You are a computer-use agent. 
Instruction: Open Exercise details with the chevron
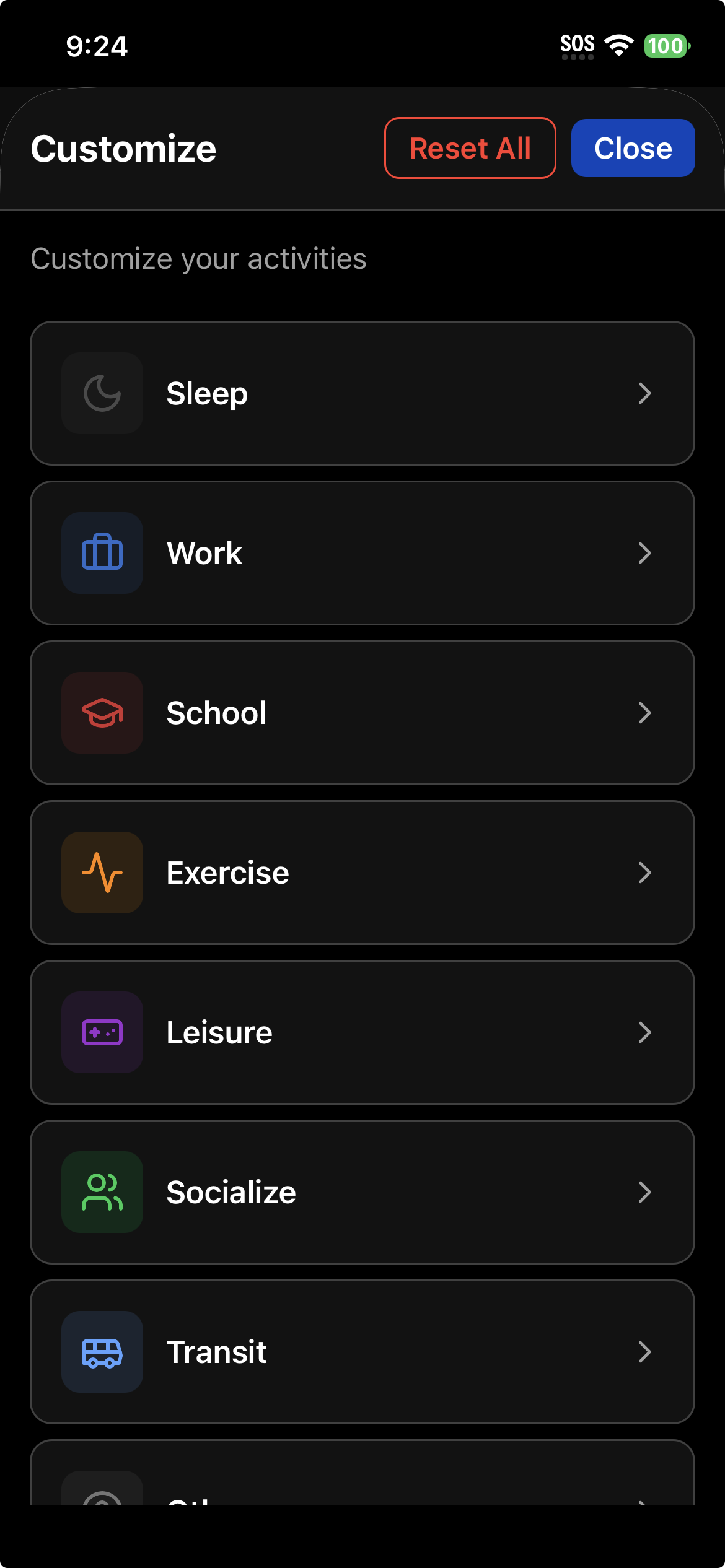646,873
